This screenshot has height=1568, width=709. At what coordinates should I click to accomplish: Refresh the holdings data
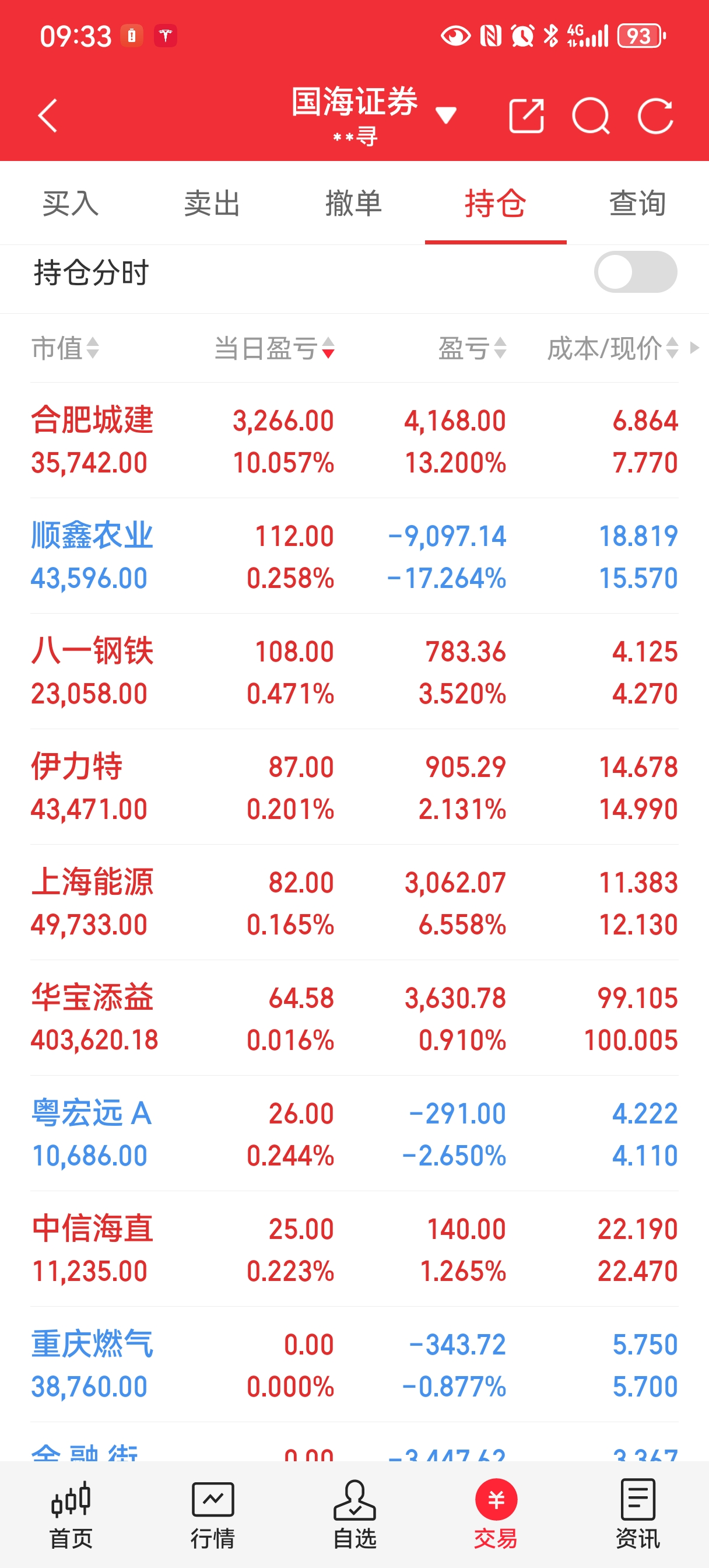[655, 116]
